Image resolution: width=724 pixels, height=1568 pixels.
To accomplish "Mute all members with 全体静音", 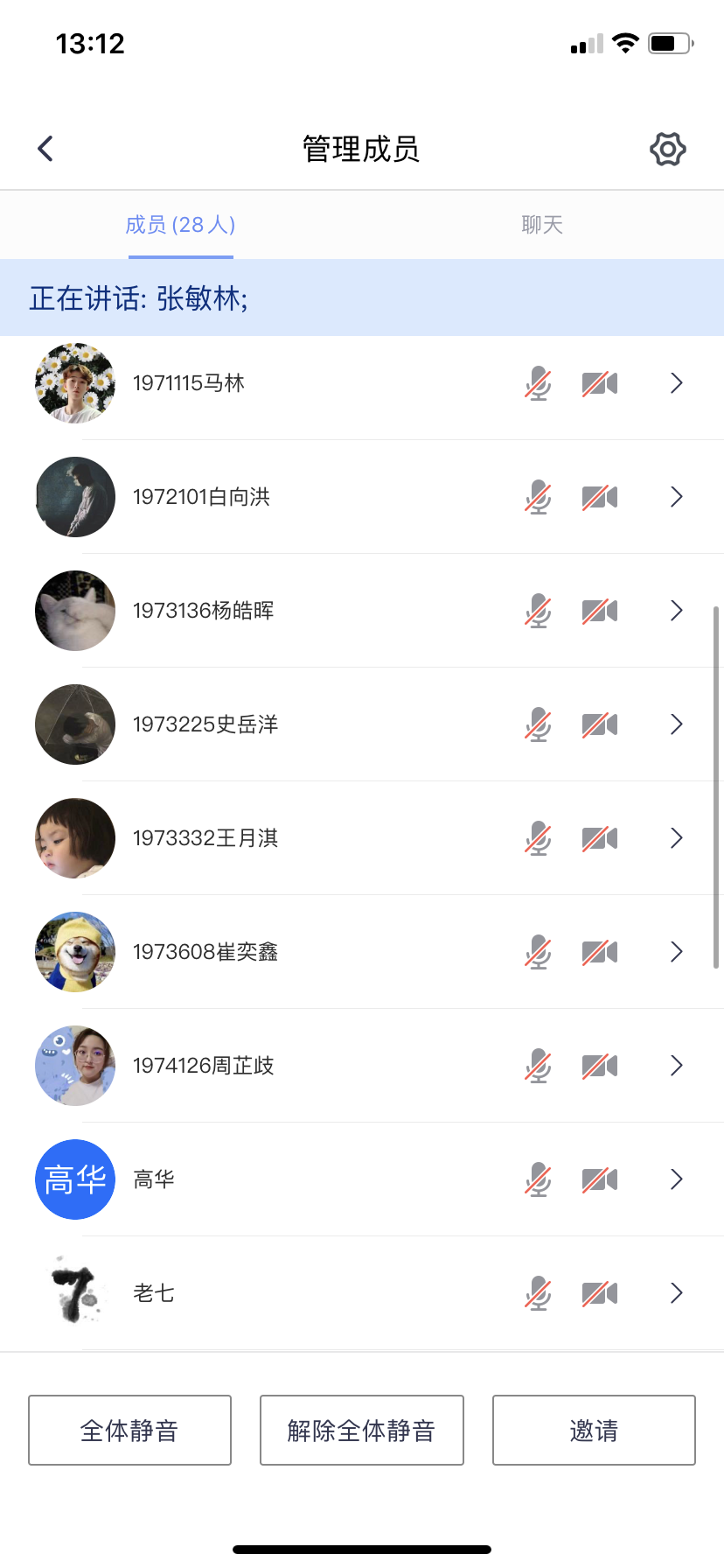I will click(x=129, y=1430).
